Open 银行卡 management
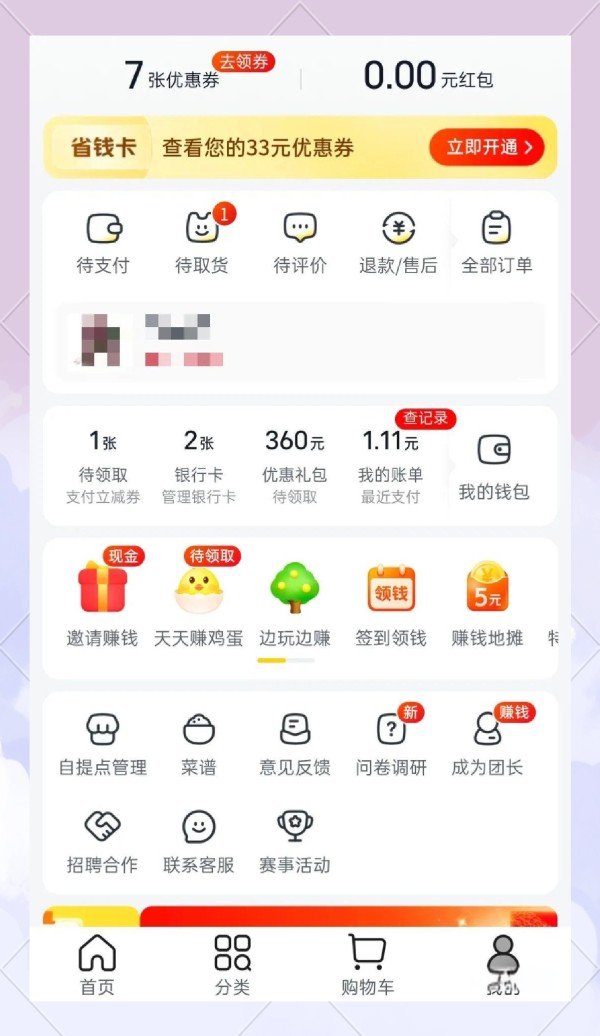600x1036 pixels. [199, 466]
